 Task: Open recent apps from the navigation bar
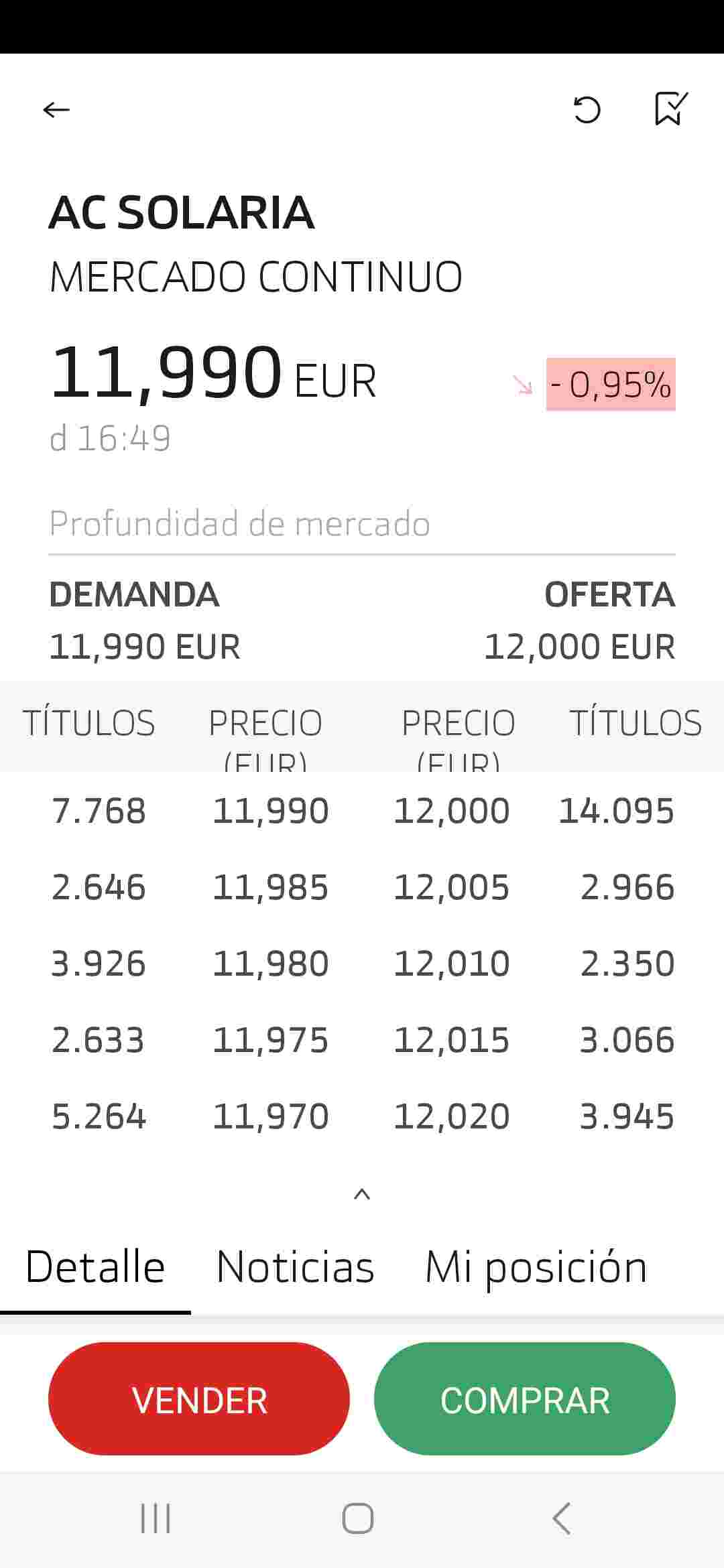(156, 1518)
